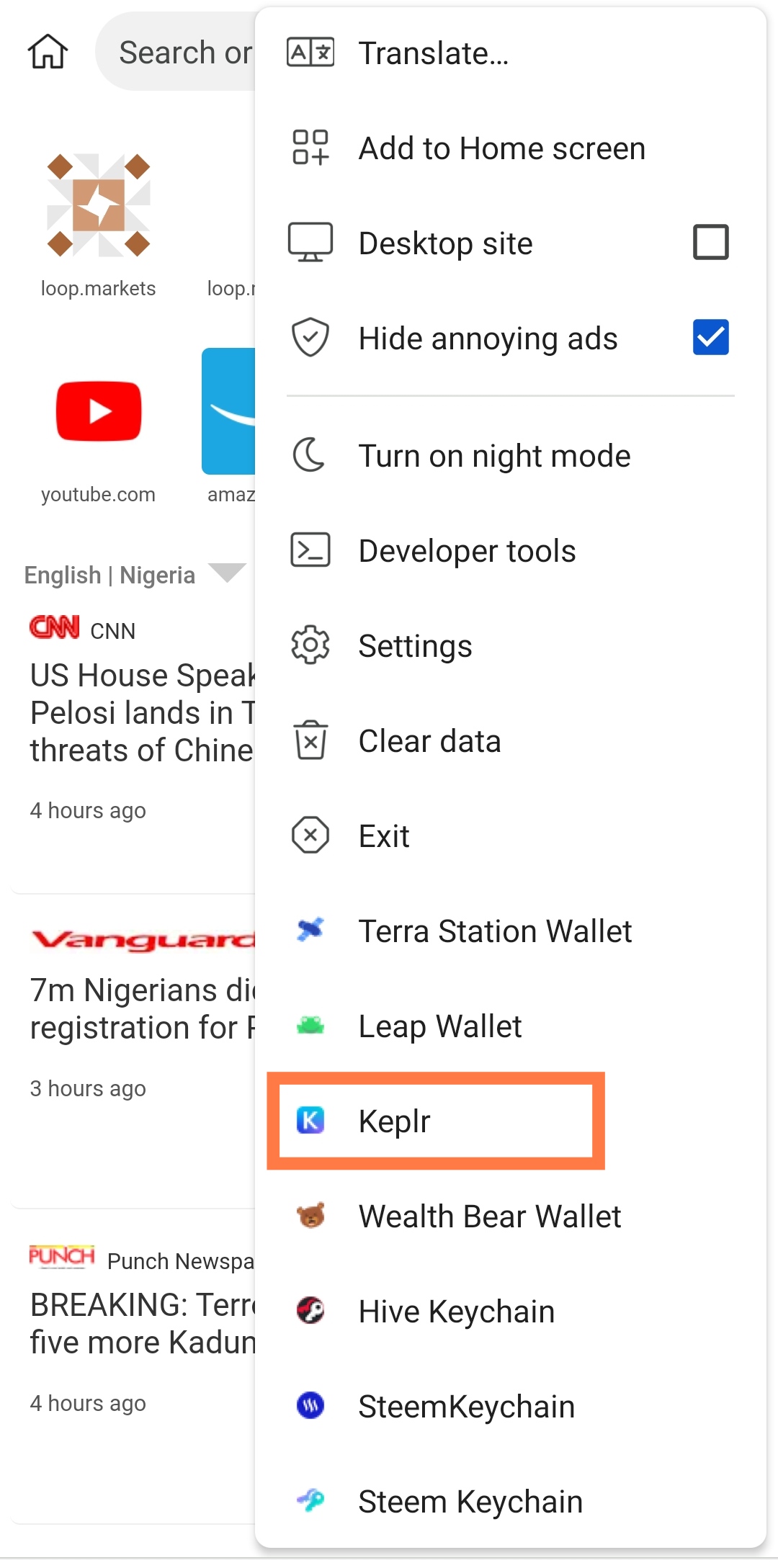Open Developer tools

[x=467, y=551]
